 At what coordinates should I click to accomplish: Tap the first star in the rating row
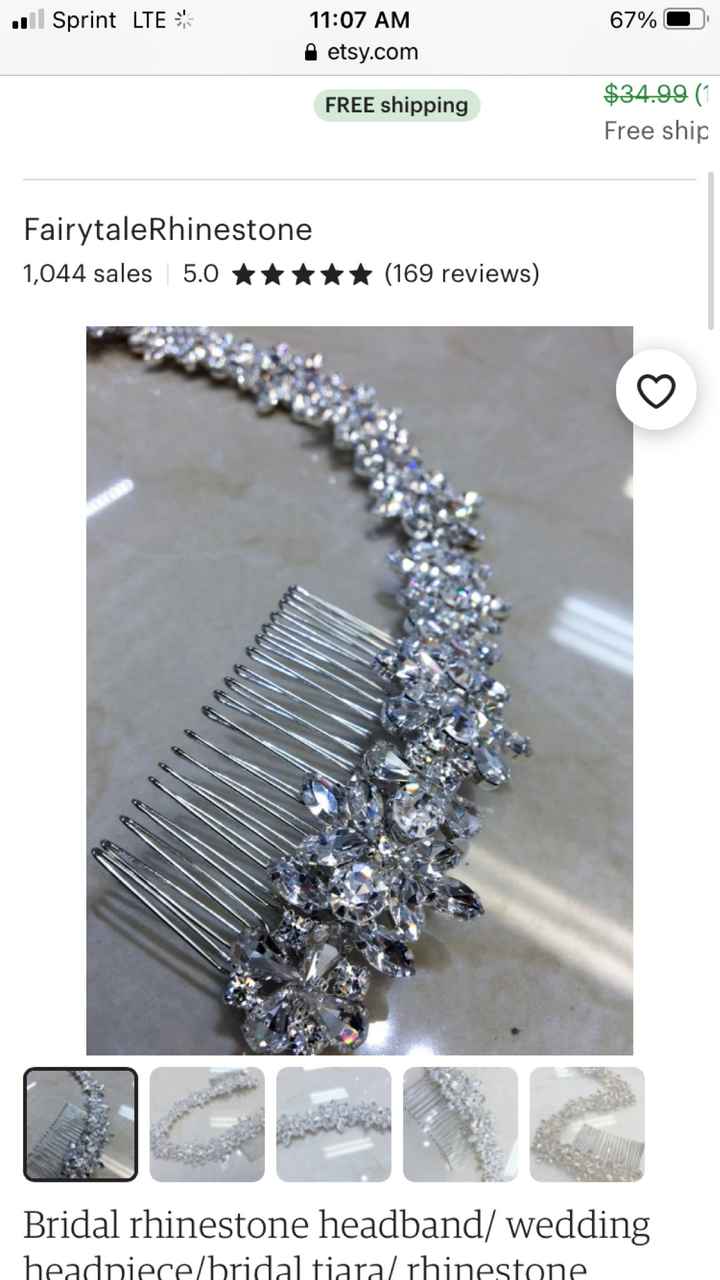(x=244, y=273)
